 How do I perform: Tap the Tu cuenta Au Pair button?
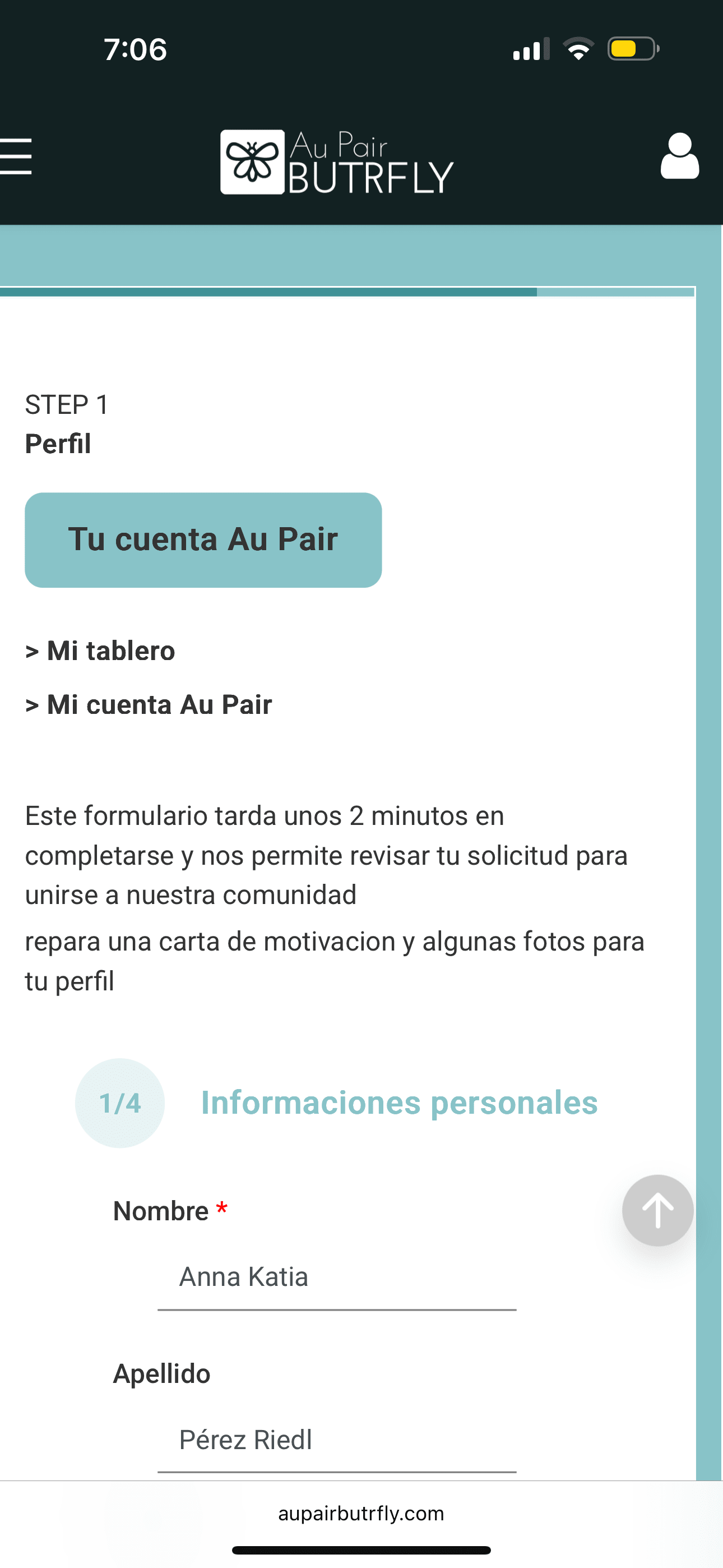(203, 540)
